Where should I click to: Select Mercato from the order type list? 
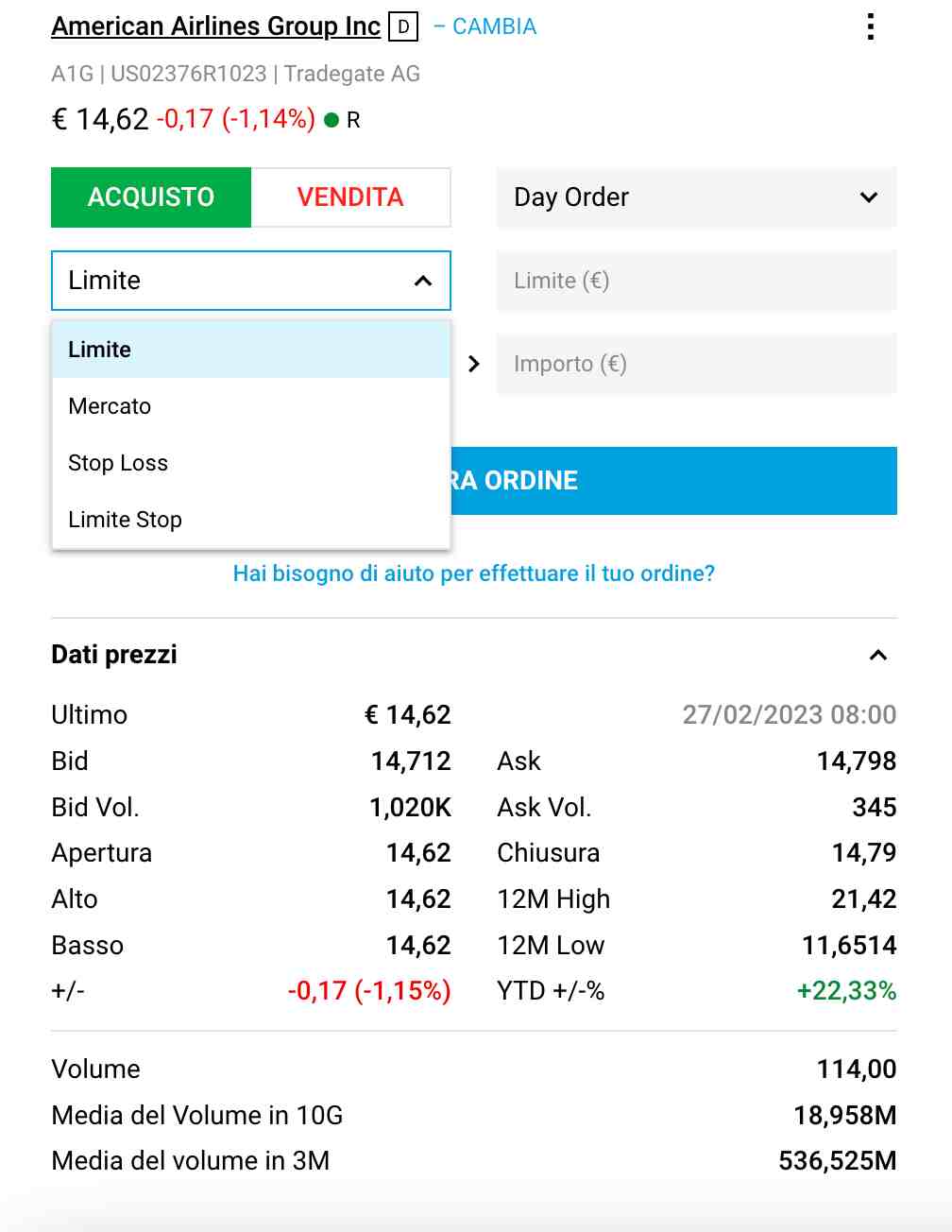click(110, 406)
